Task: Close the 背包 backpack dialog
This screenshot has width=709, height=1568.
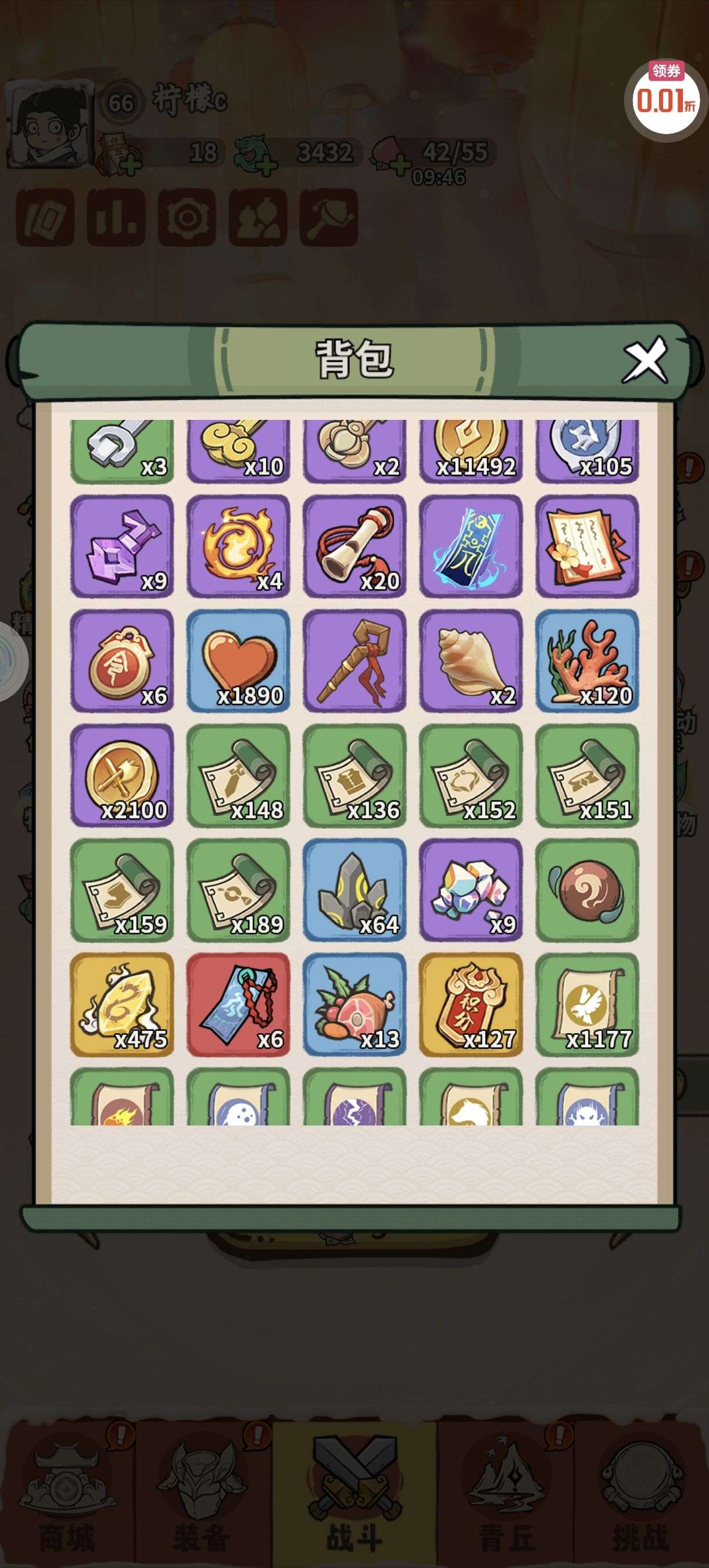Action: (645, 359)
